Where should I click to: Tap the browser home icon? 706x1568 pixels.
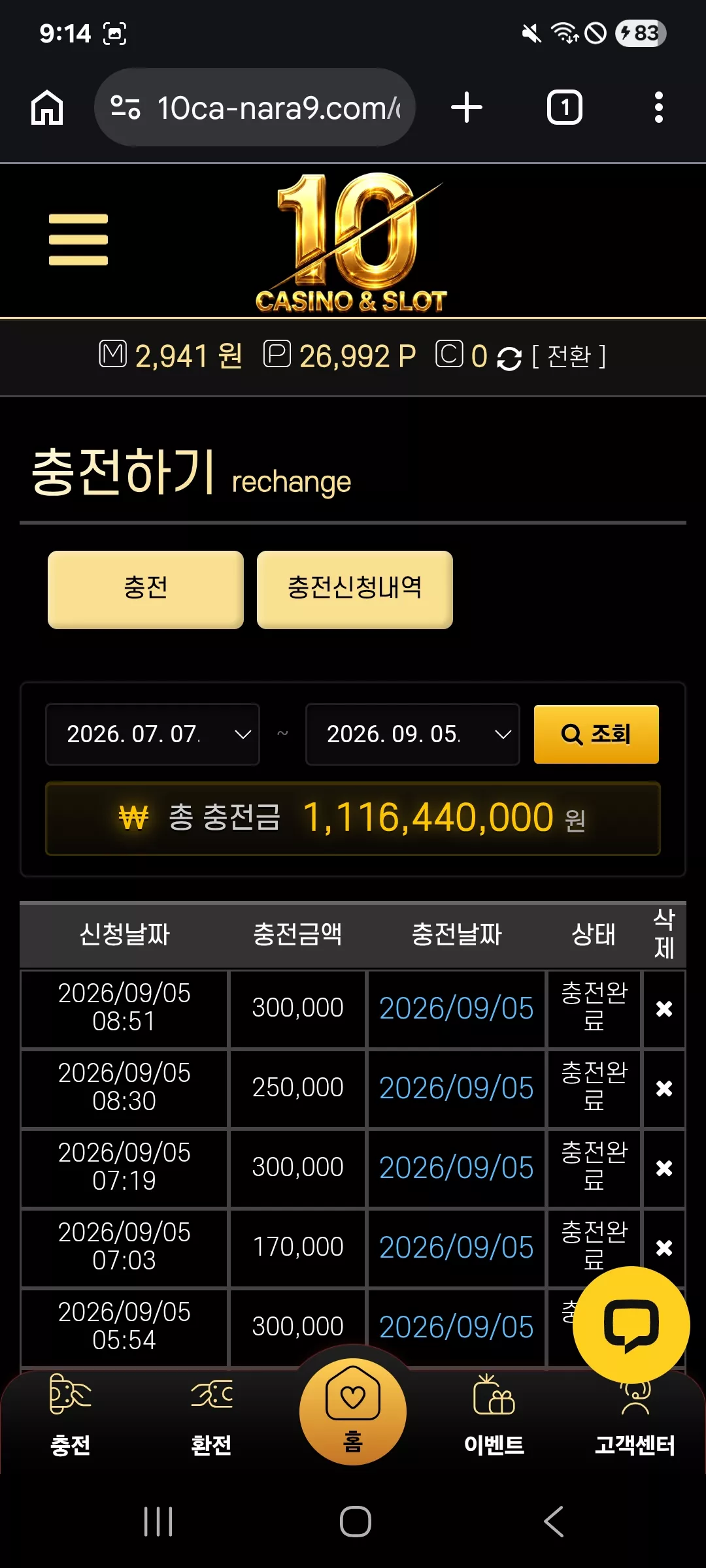click(x=47, y=107)
